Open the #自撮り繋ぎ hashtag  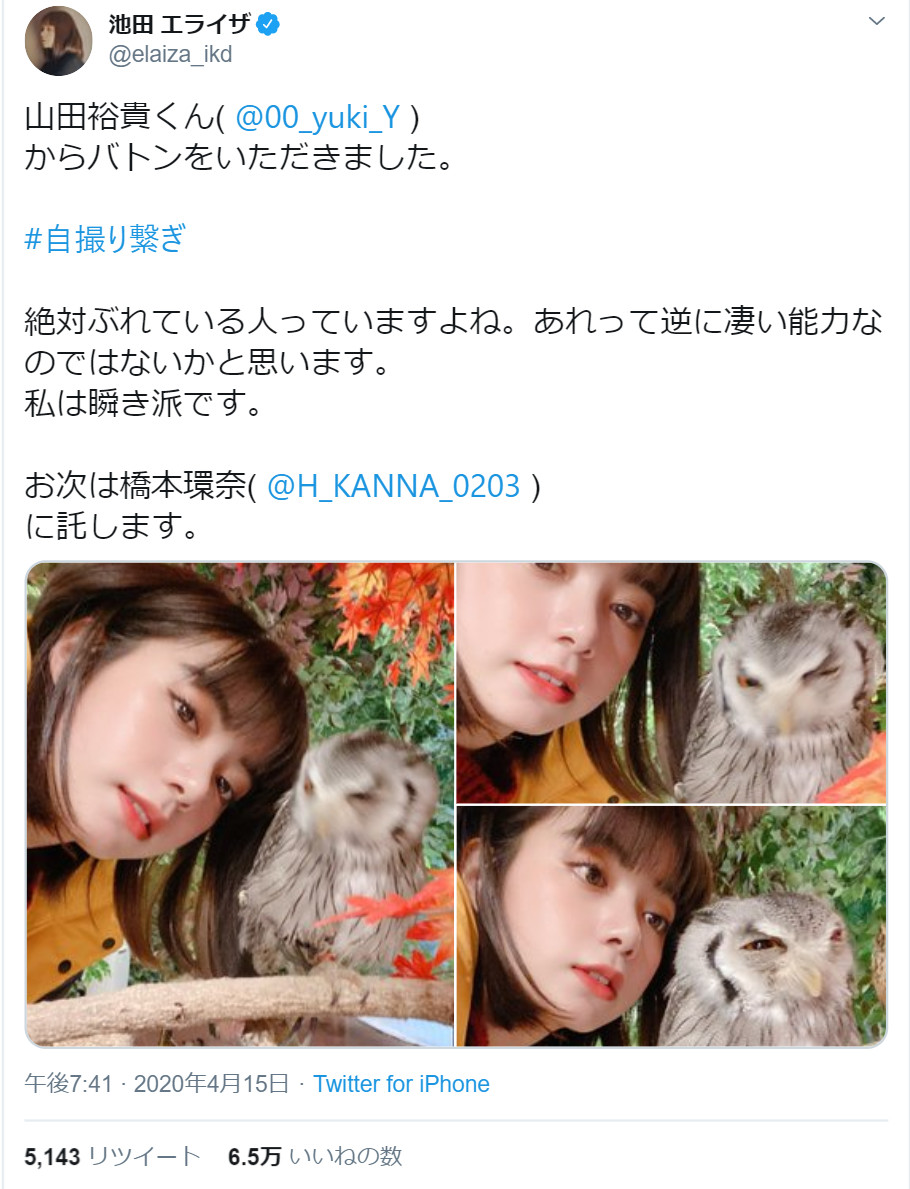tap(104, 240)
